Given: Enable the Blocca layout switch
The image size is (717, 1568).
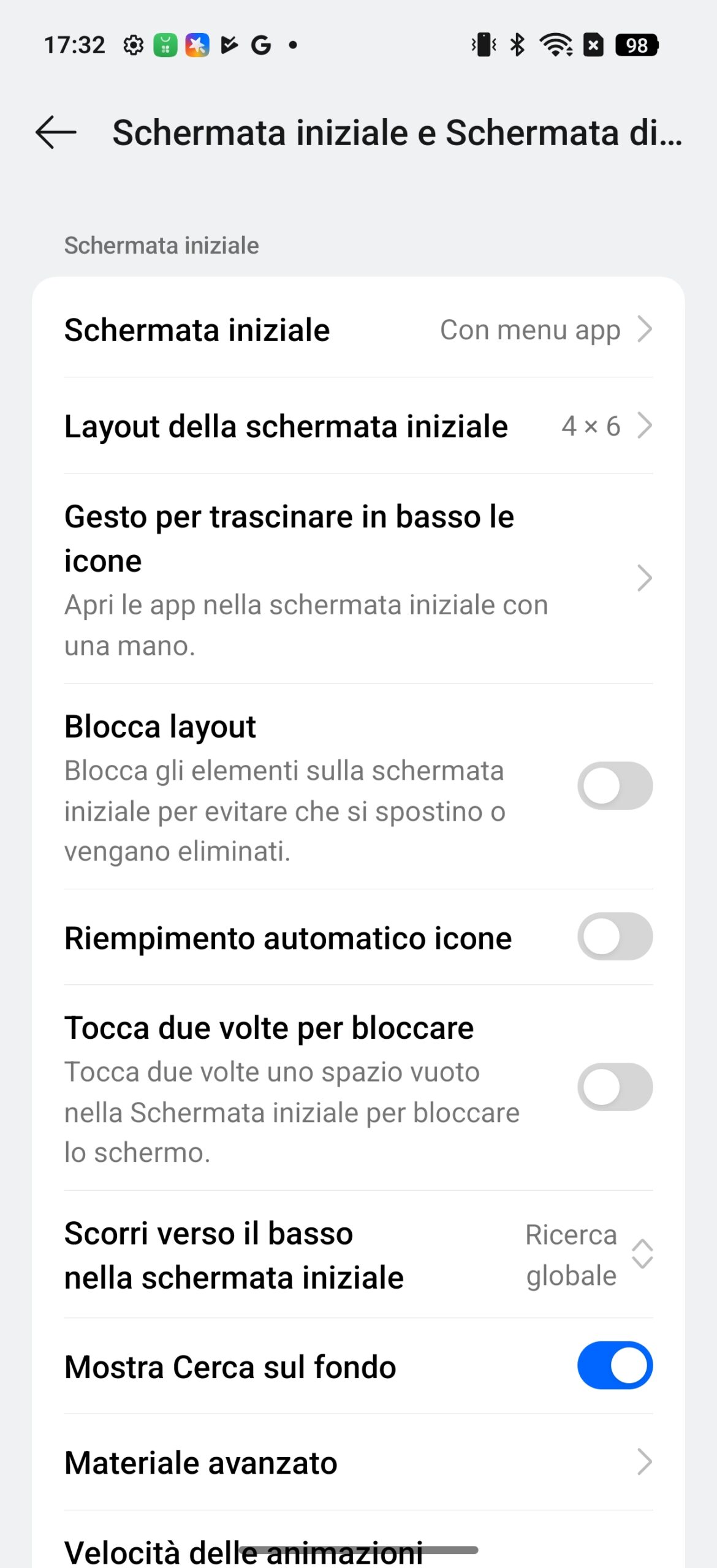Looking at the screenshot, I should point(615,786).
